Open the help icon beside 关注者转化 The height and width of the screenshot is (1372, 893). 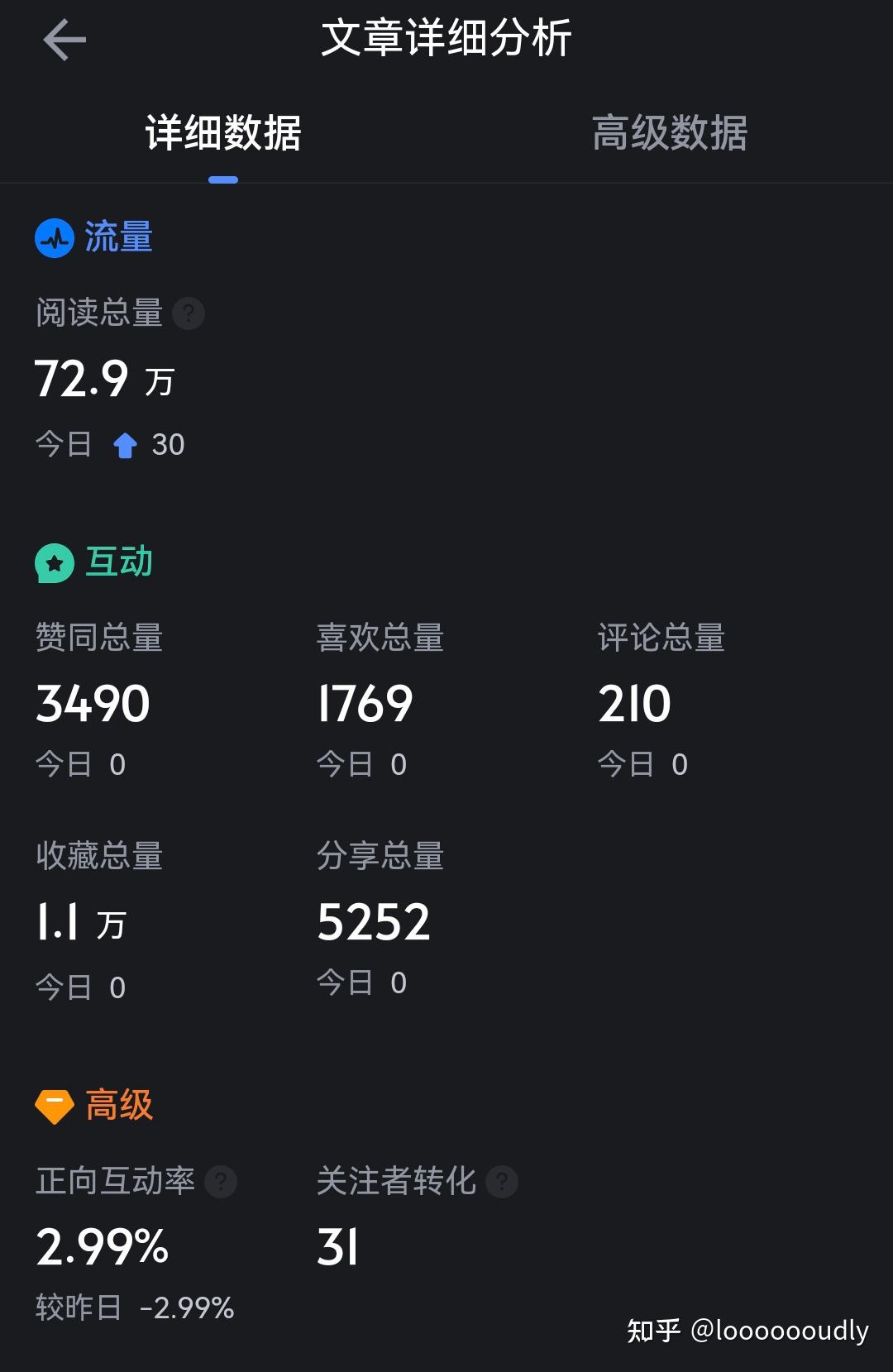tap(500, 1183)
